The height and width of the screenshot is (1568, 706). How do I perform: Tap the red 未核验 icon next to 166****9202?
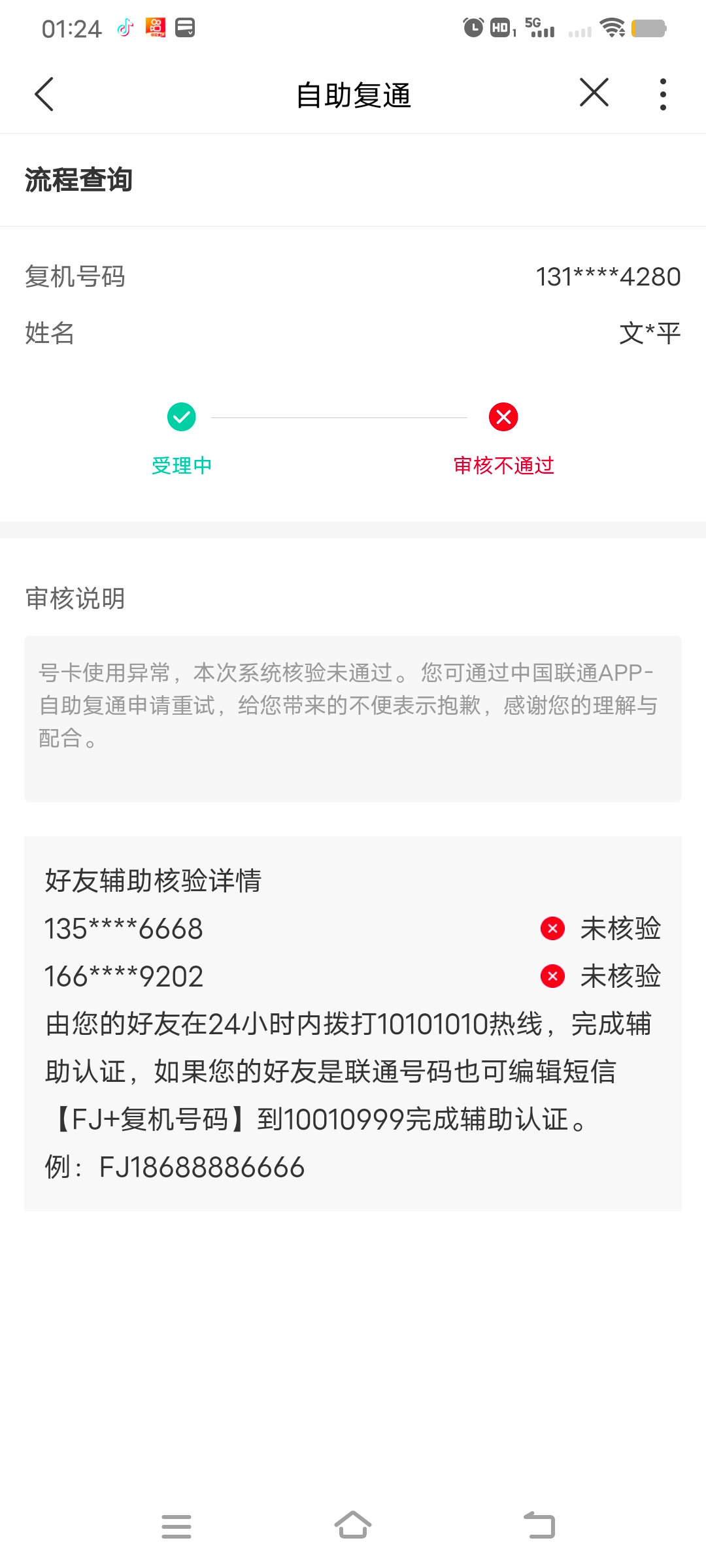tap(552, 976)
